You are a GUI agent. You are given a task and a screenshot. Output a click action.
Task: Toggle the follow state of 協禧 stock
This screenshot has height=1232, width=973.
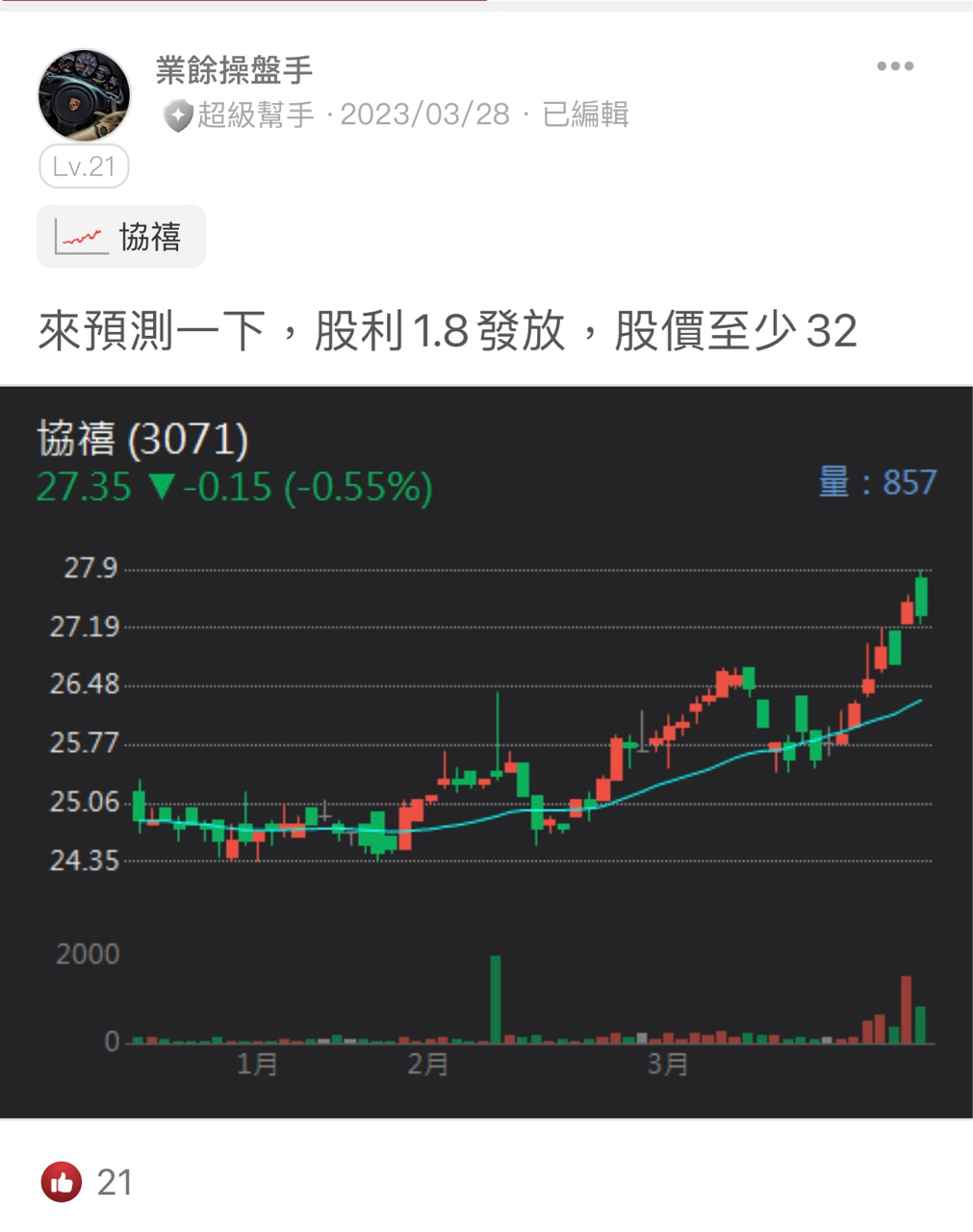click(x=120, y=236)
